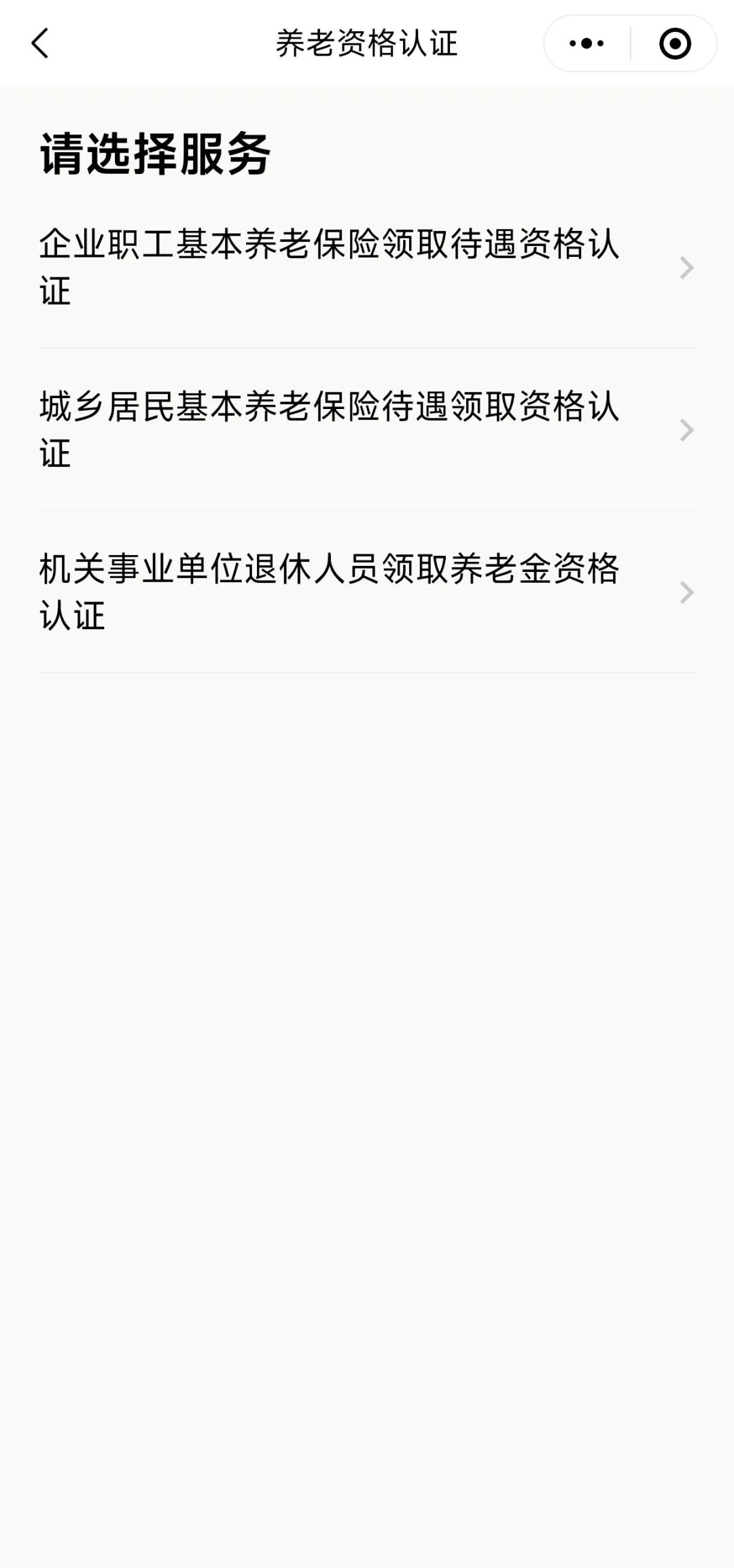The width and height of the screenshot is (734, 1568).
Task: Select 城乡居民基本养老保险待遇领取资格认证
Action: tap(366, 430)
